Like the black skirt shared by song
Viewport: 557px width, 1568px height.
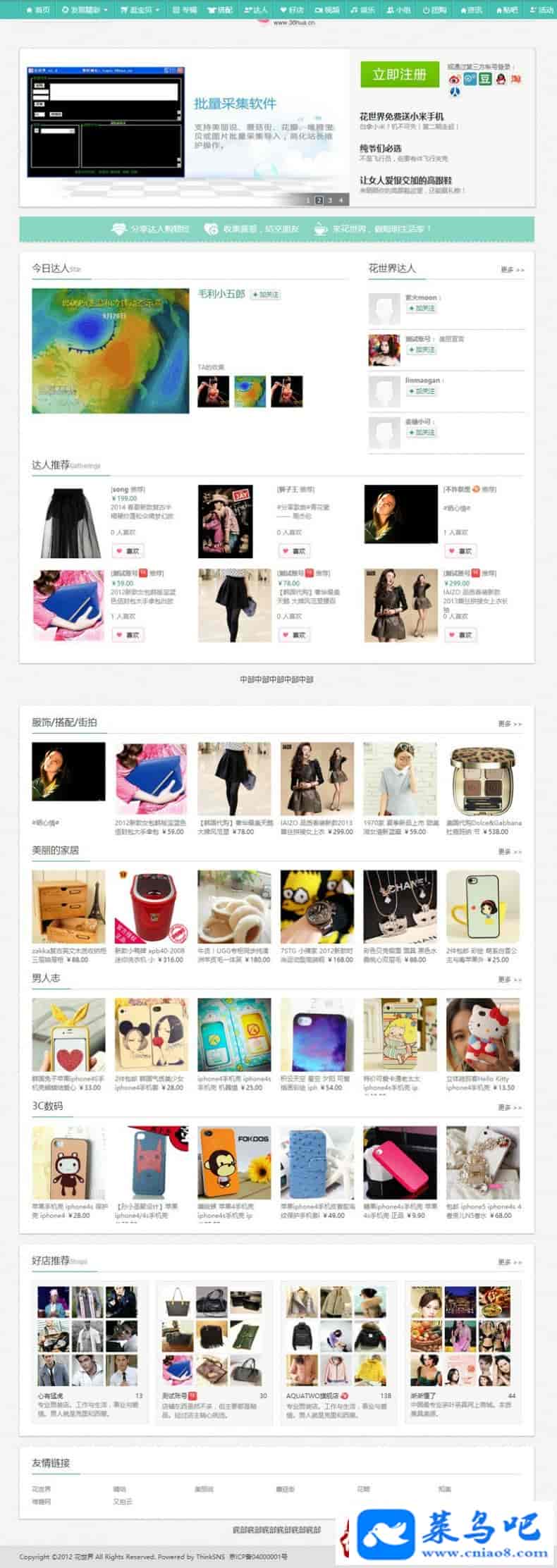tap(128, 550)
